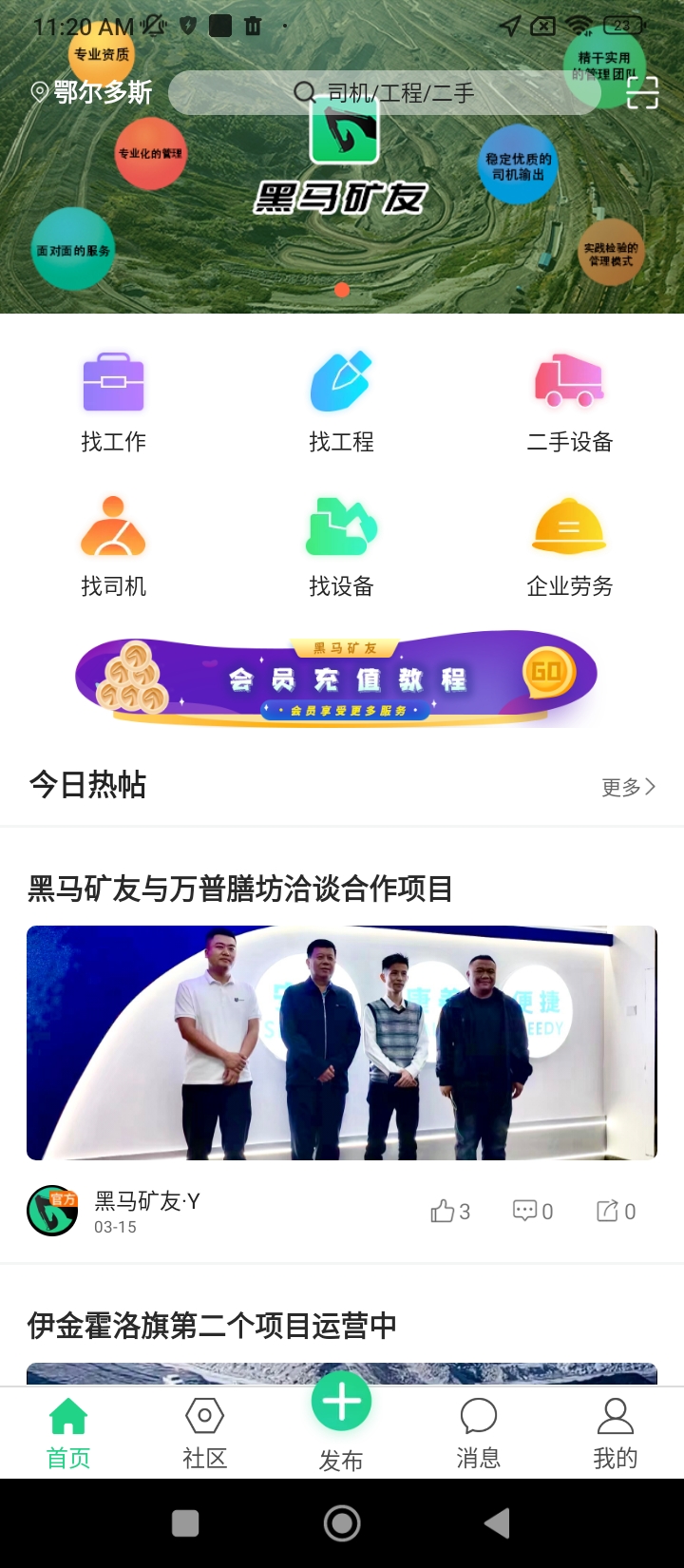Switch to the 社区 tab
684x1568 pixels.
pos(204,1432)
